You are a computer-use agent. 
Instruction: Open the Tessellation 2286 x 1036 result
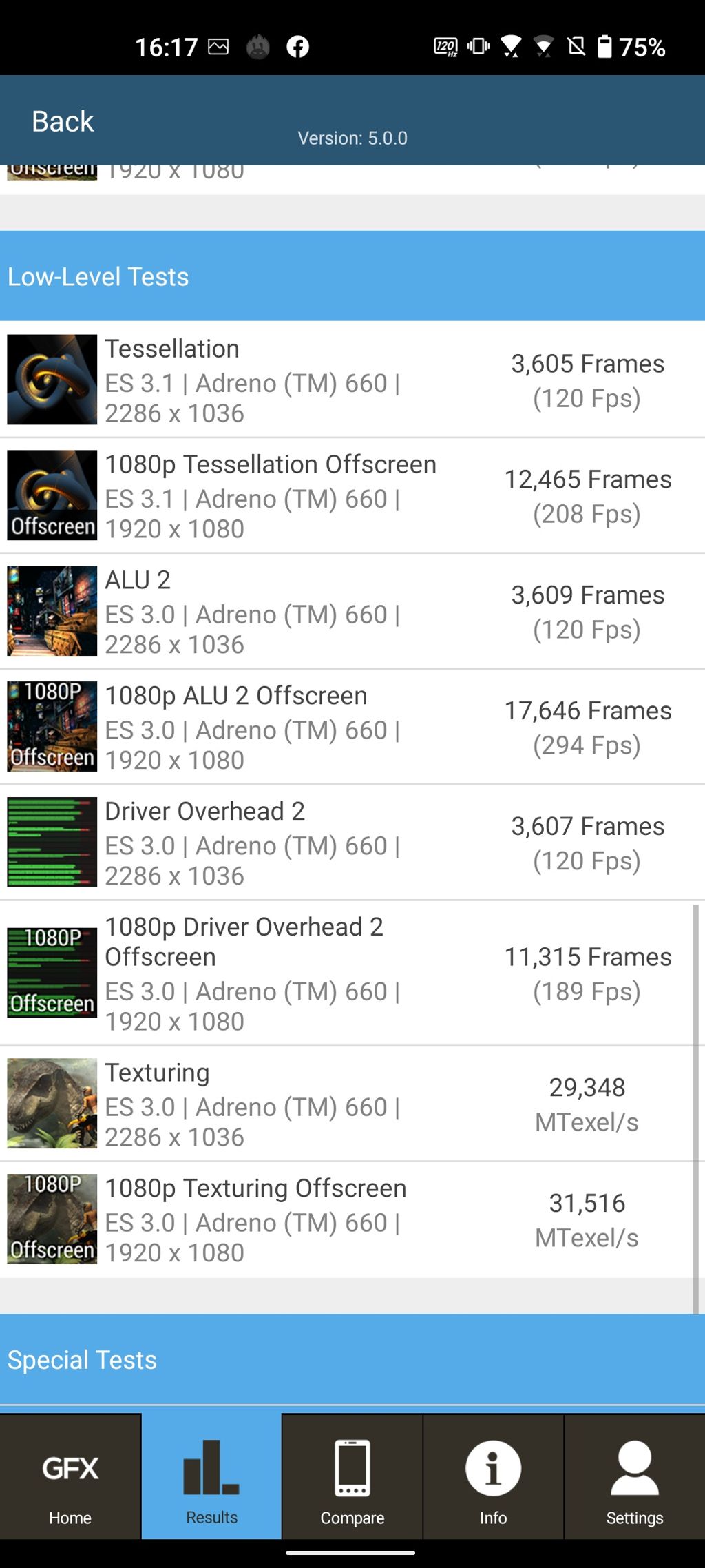352,380
